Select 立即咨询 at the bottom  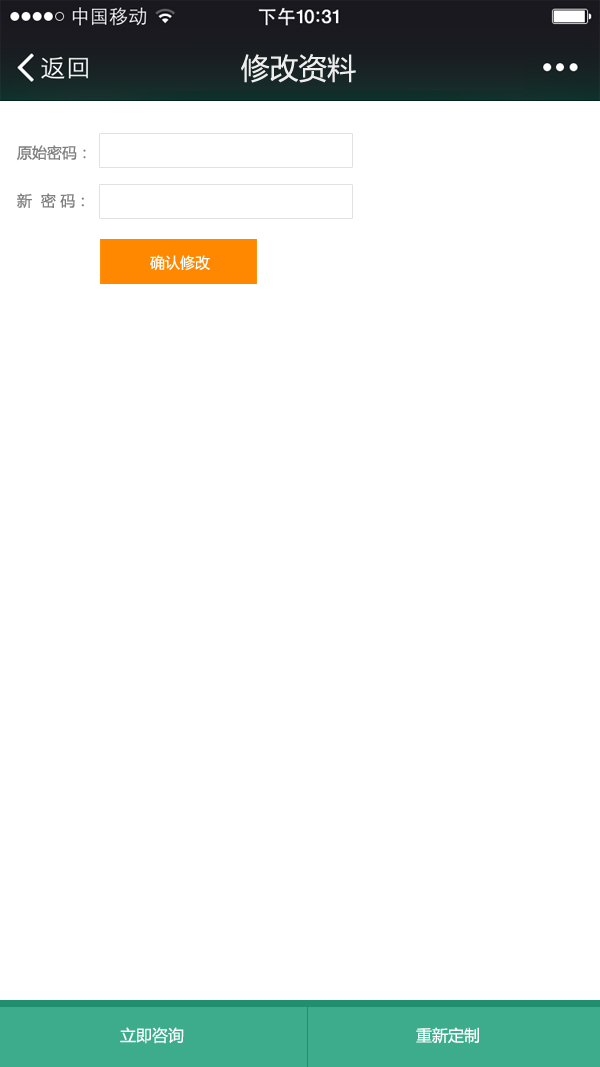coord(153,1036)
